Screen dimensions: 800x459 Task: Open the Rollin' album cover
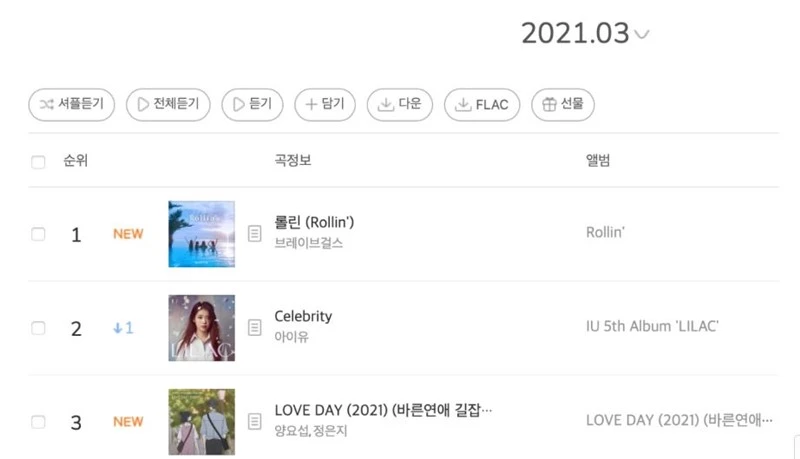(202, 234)
